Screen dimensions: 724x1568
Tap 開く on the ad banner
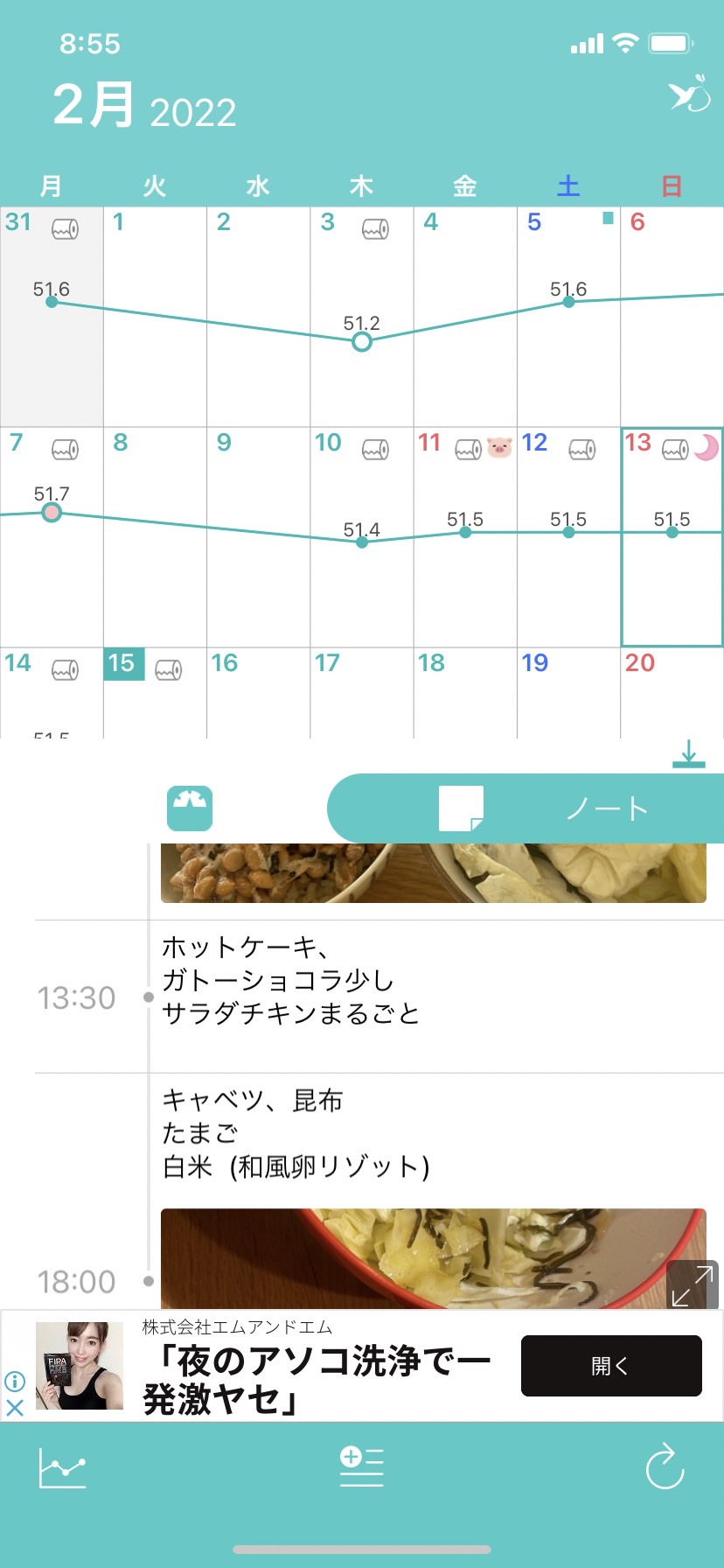click(611, 1365)
